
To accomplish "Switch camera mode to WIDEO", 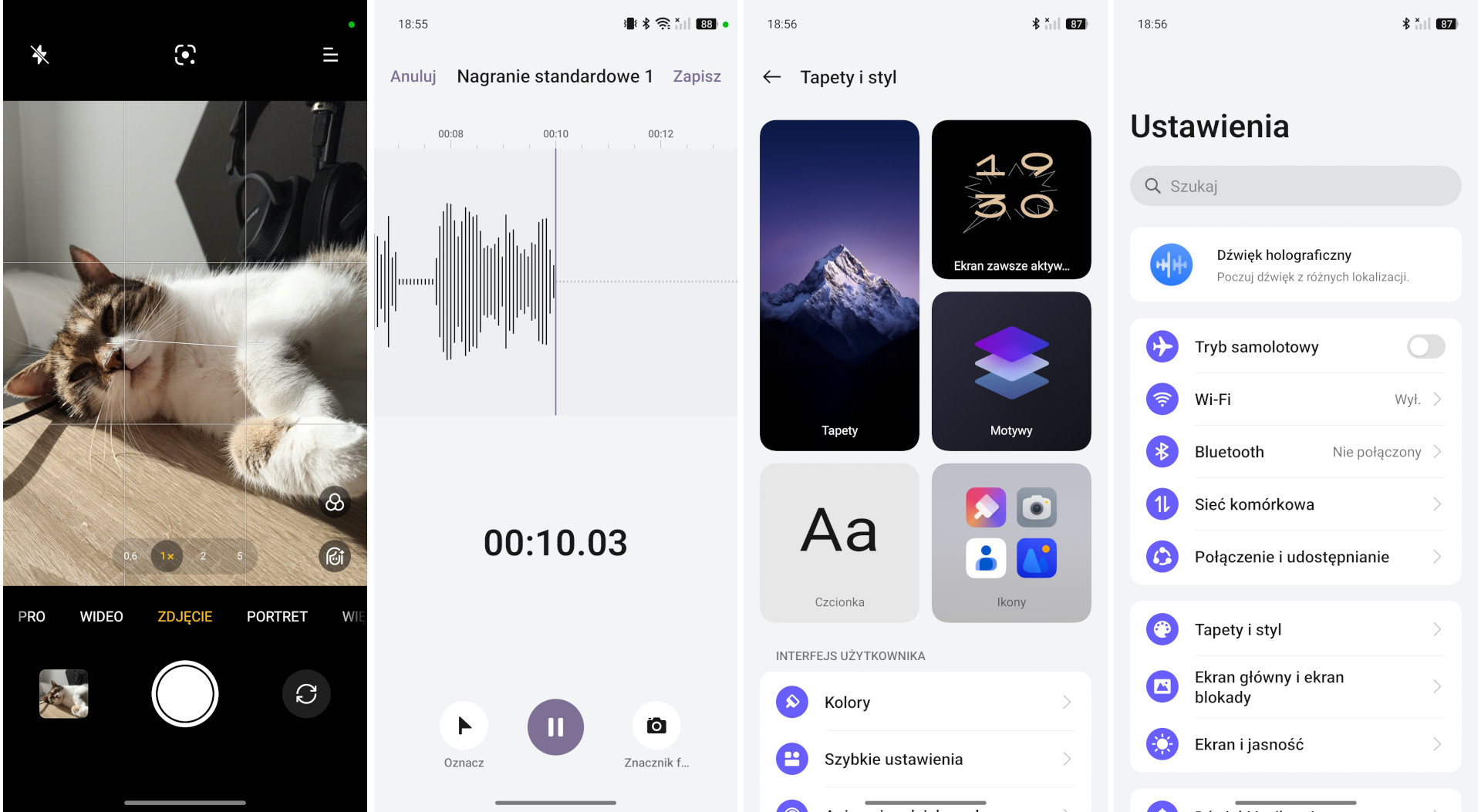I will [x=101, y=616].
